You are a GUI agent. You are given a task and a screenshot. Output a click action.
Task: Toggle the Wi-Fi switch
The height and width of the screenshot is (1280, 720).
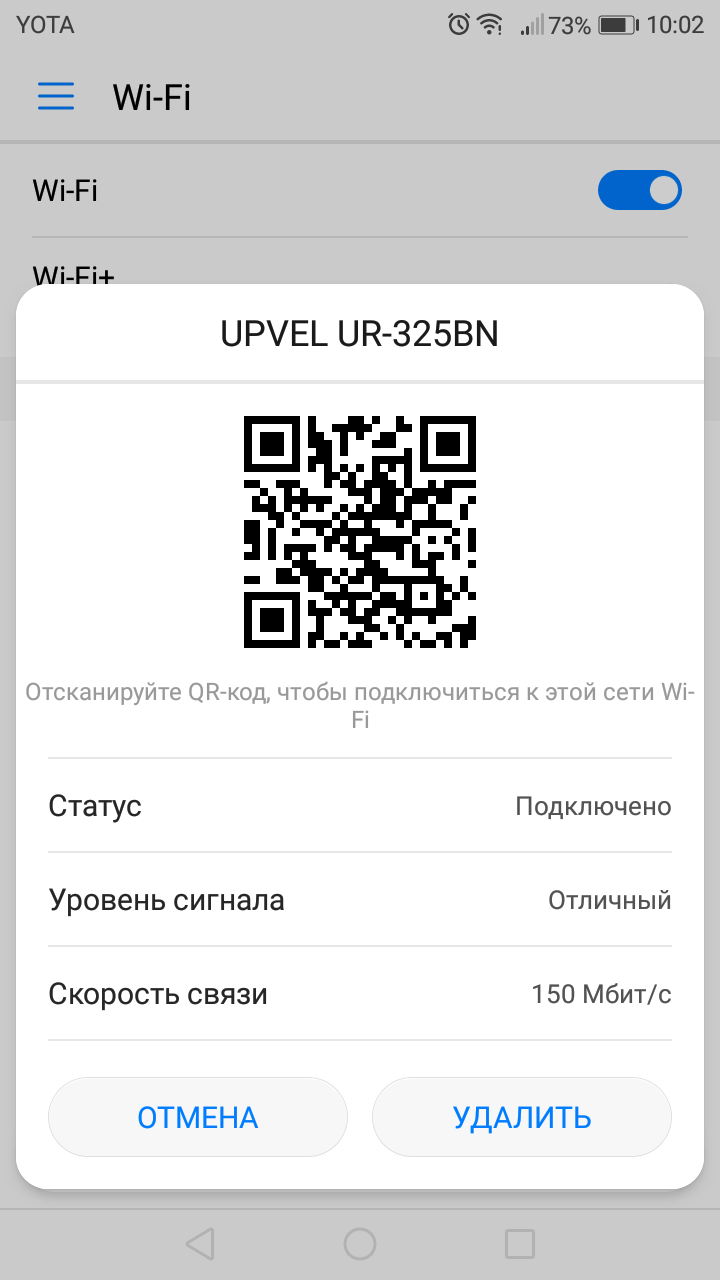point(640,190)
